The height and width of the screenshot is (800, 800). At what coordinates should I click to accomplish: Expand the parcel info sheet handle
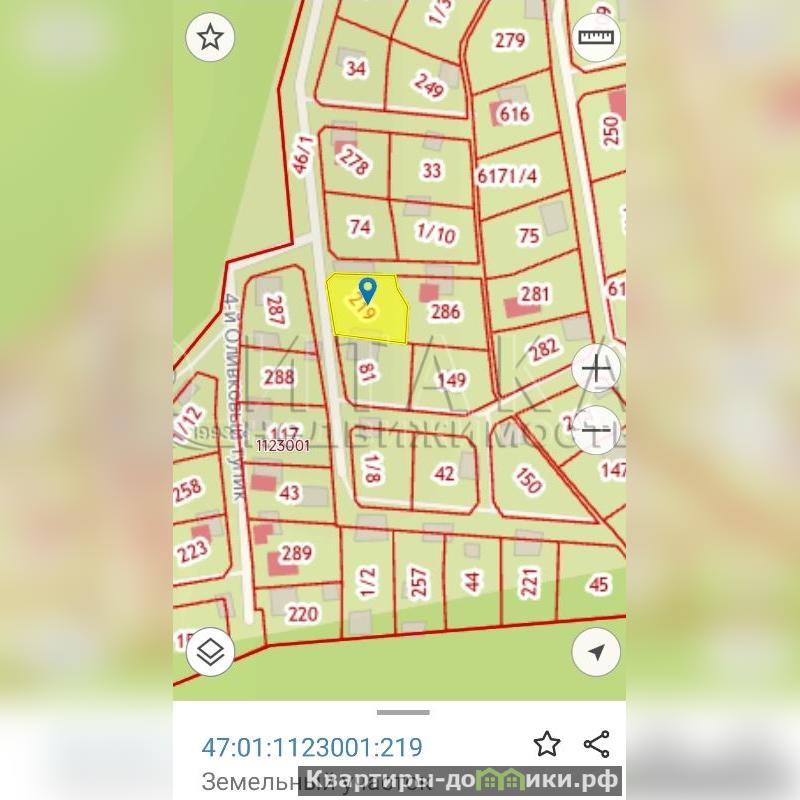point(403,713)
